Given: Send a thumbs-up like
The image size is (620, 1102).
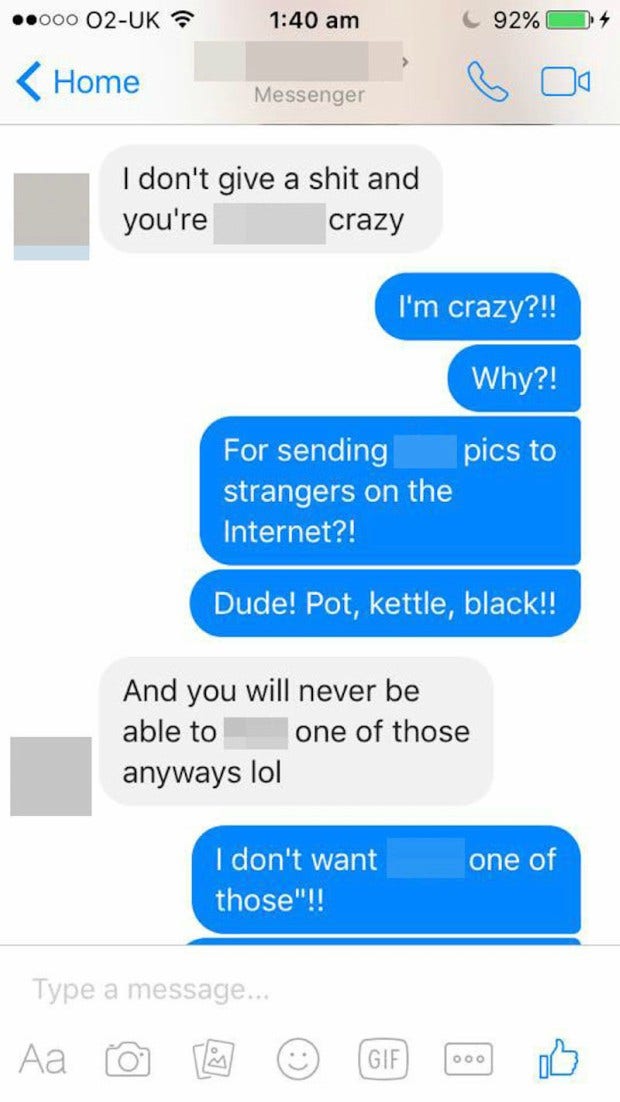Looking at the screenshot, I should [557, 1056].
